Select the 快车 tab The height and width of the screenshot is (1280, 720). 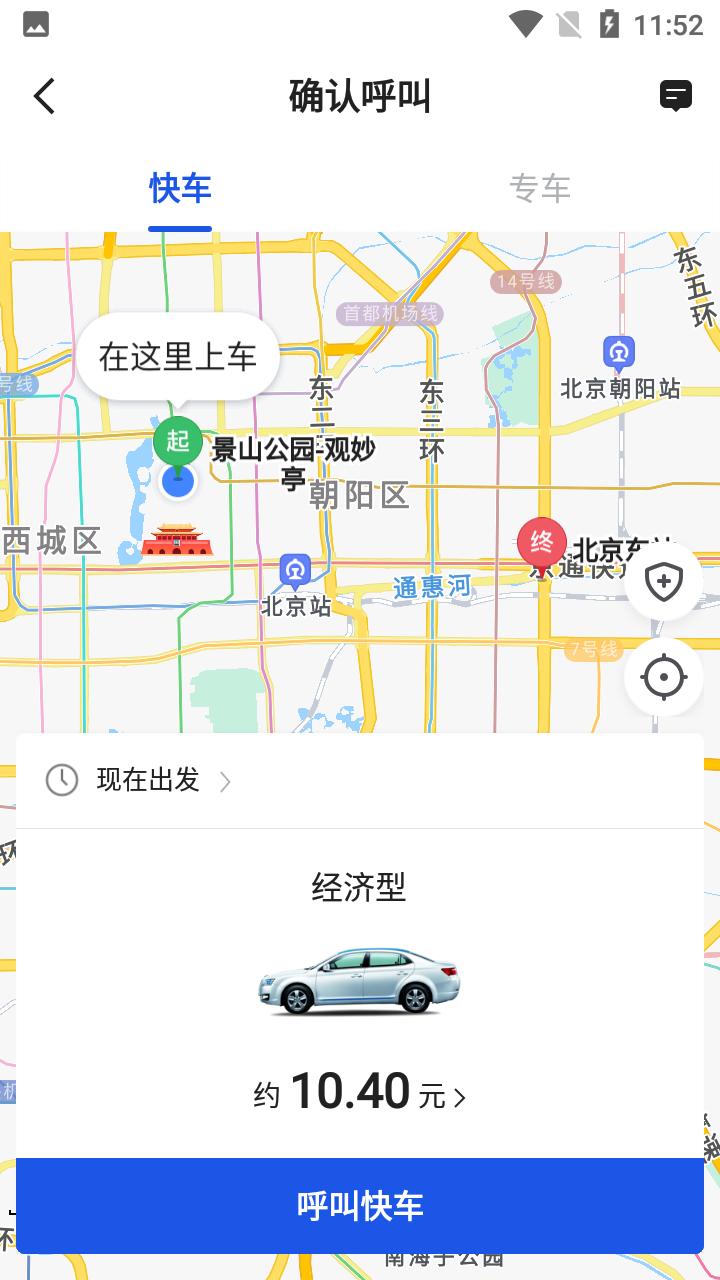pos(180,189)
